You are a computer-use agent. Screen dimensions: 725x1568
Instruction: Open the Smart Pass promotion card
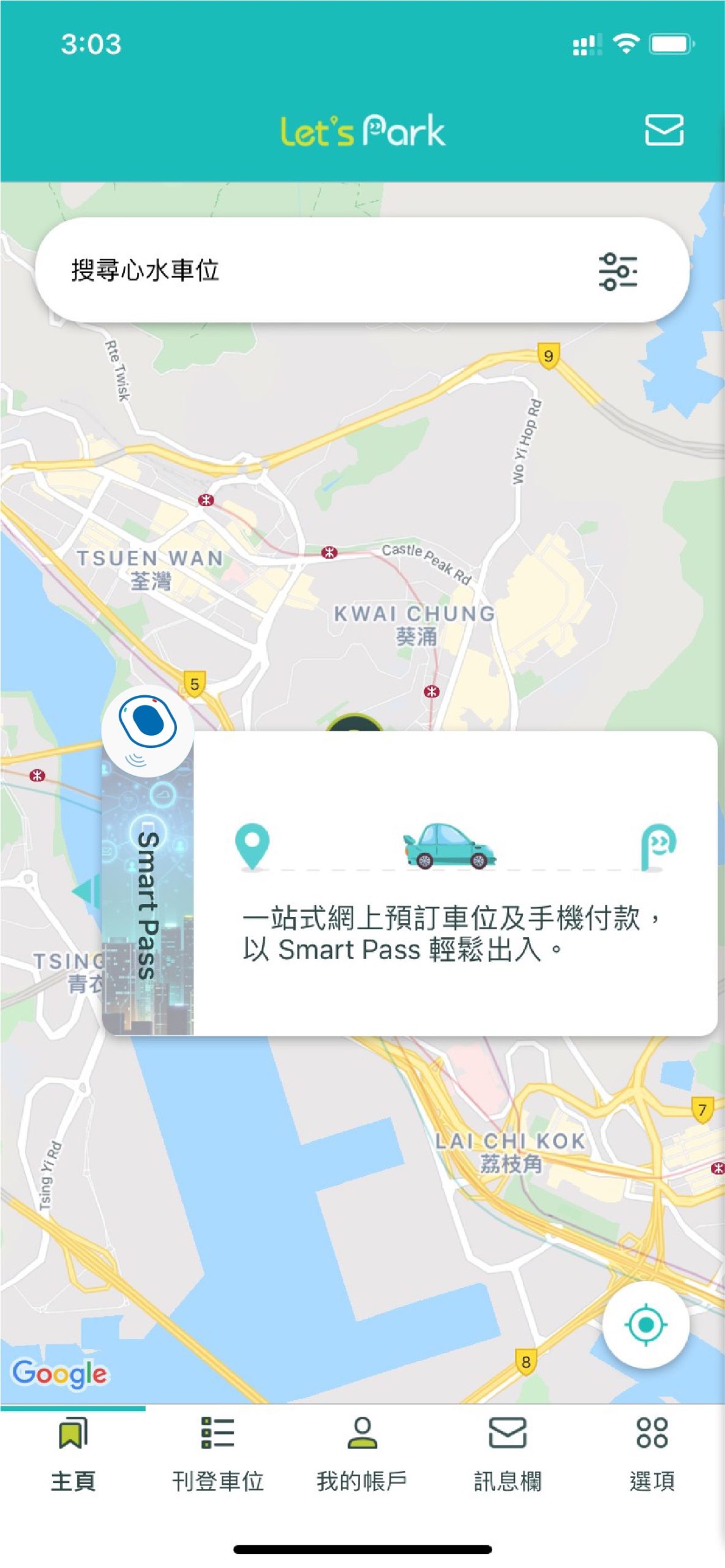click(x=455, y=883)
